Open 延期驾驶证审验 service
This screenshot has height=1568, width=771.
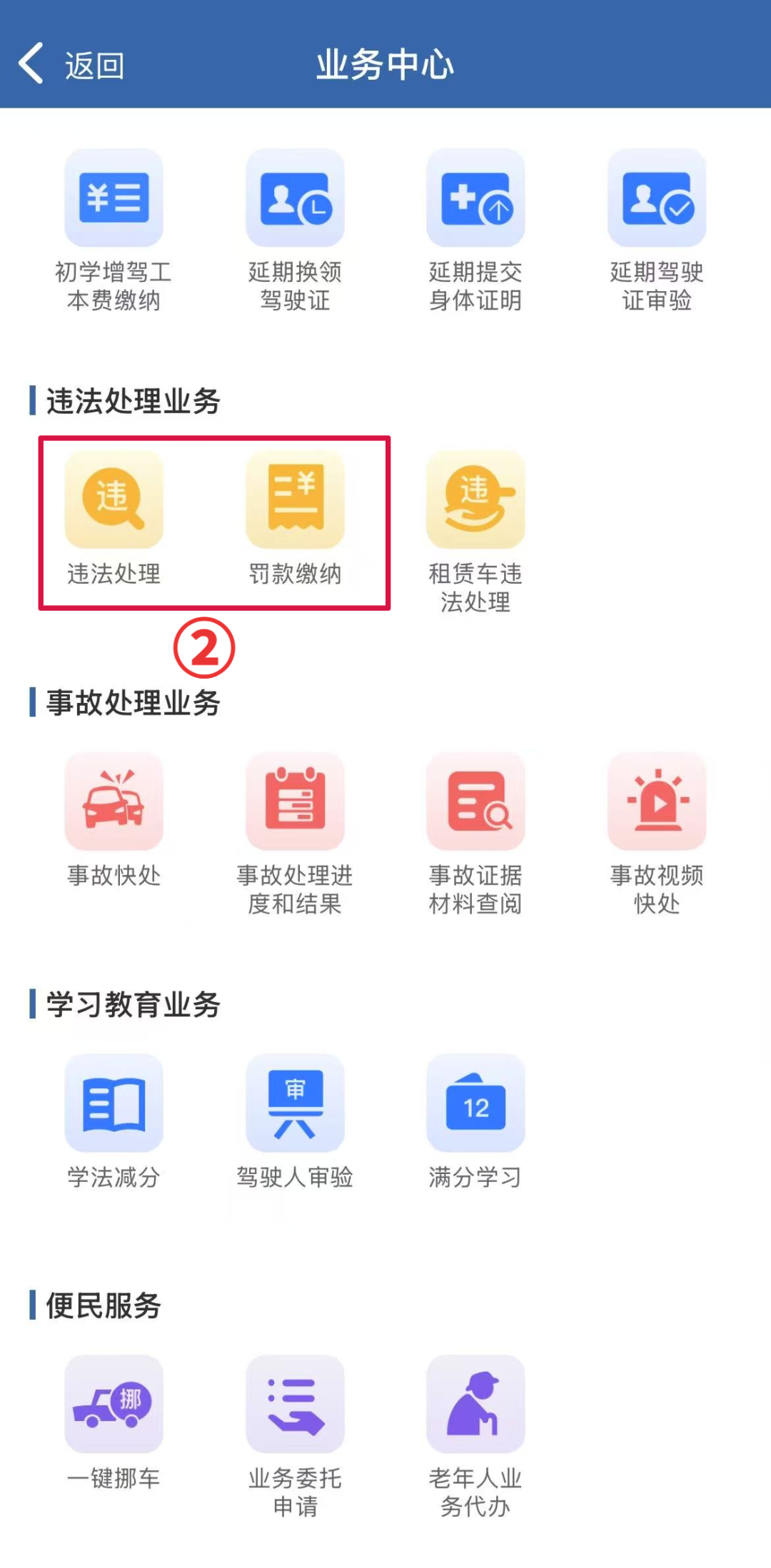pyautogui.click(x=657, y=198)
